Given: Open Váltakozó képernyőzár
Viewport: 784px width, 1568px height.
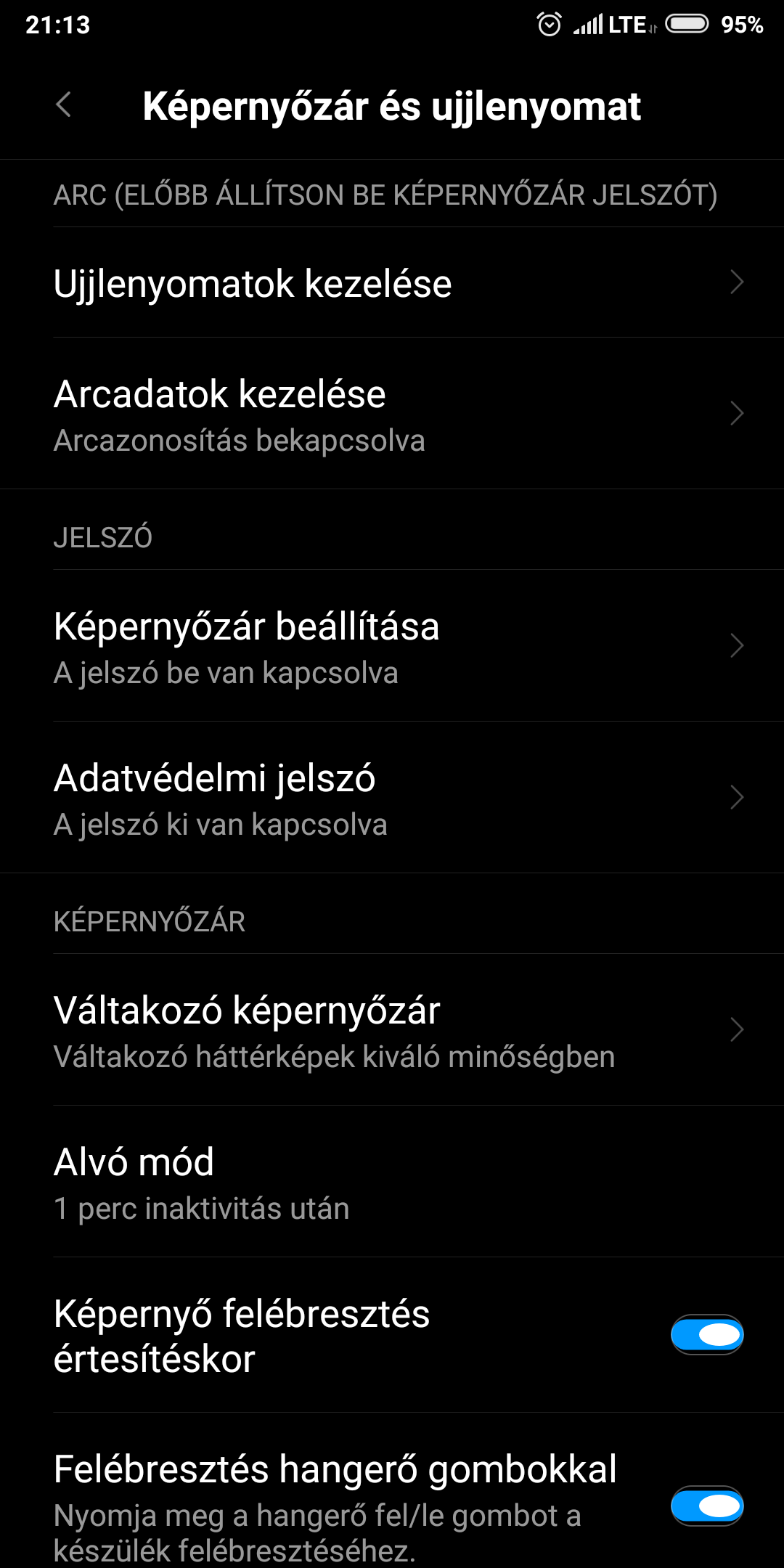Looking at the screenshot, I should 392,1030.
